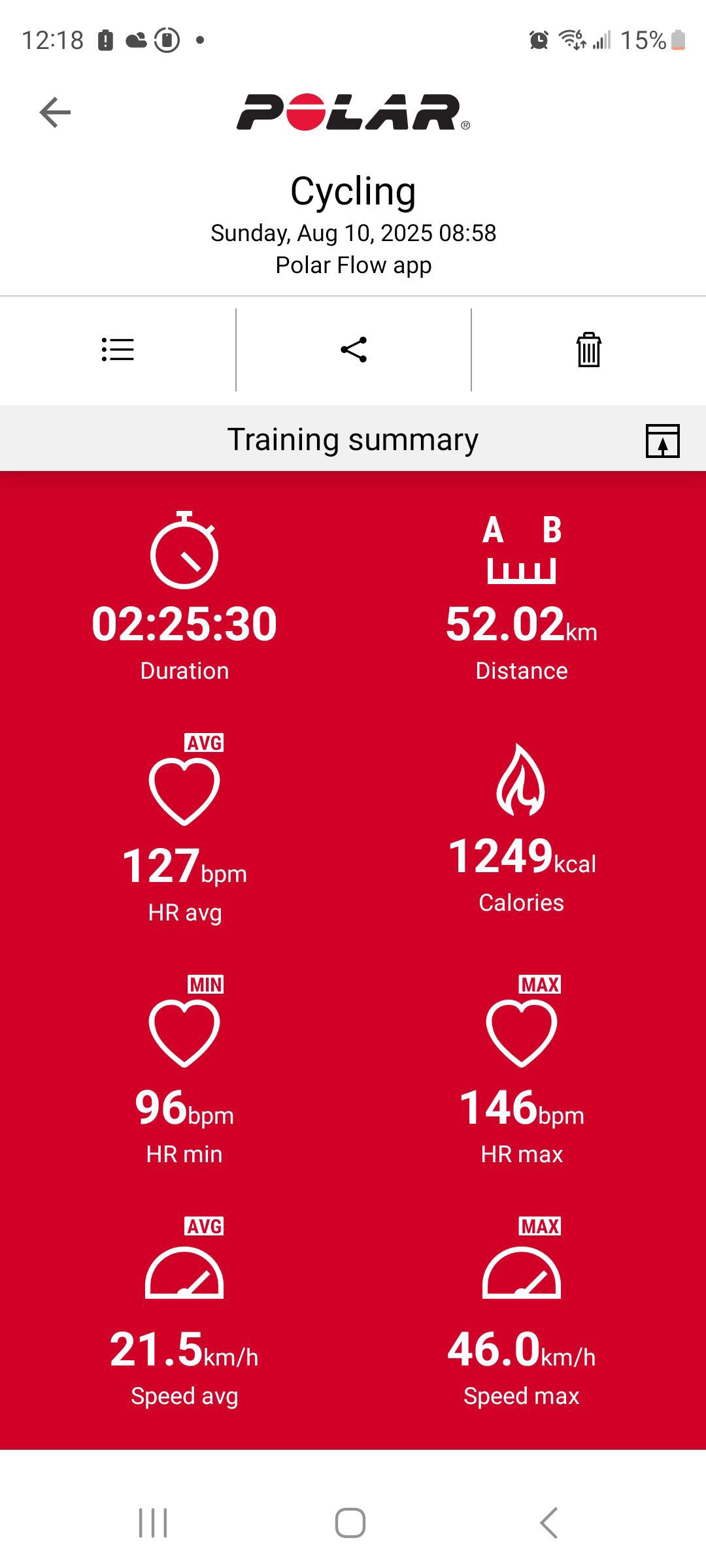This screenshot has width=706, height=1568.
Task: Delete this training with the trash icon
Action: [589, 350]
